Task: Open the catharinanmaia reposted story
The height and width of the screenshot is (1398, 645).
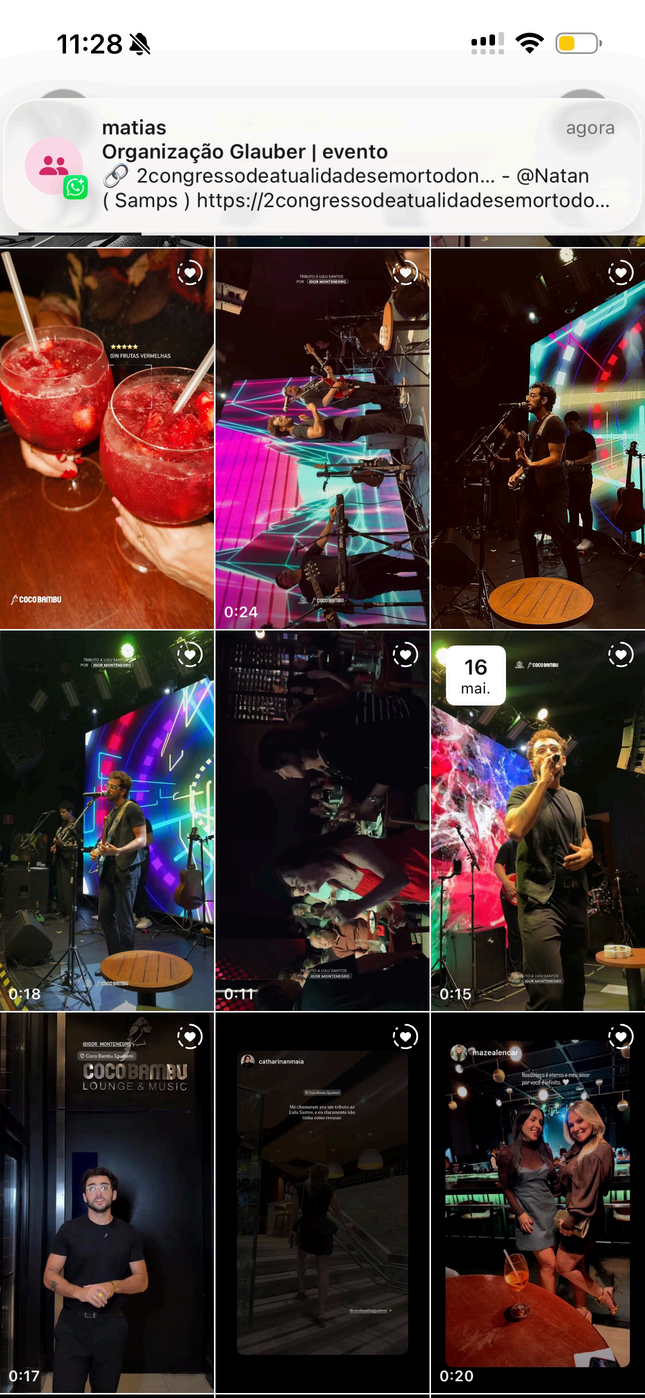Action: pyautogui.click(x=322, y=1203)
